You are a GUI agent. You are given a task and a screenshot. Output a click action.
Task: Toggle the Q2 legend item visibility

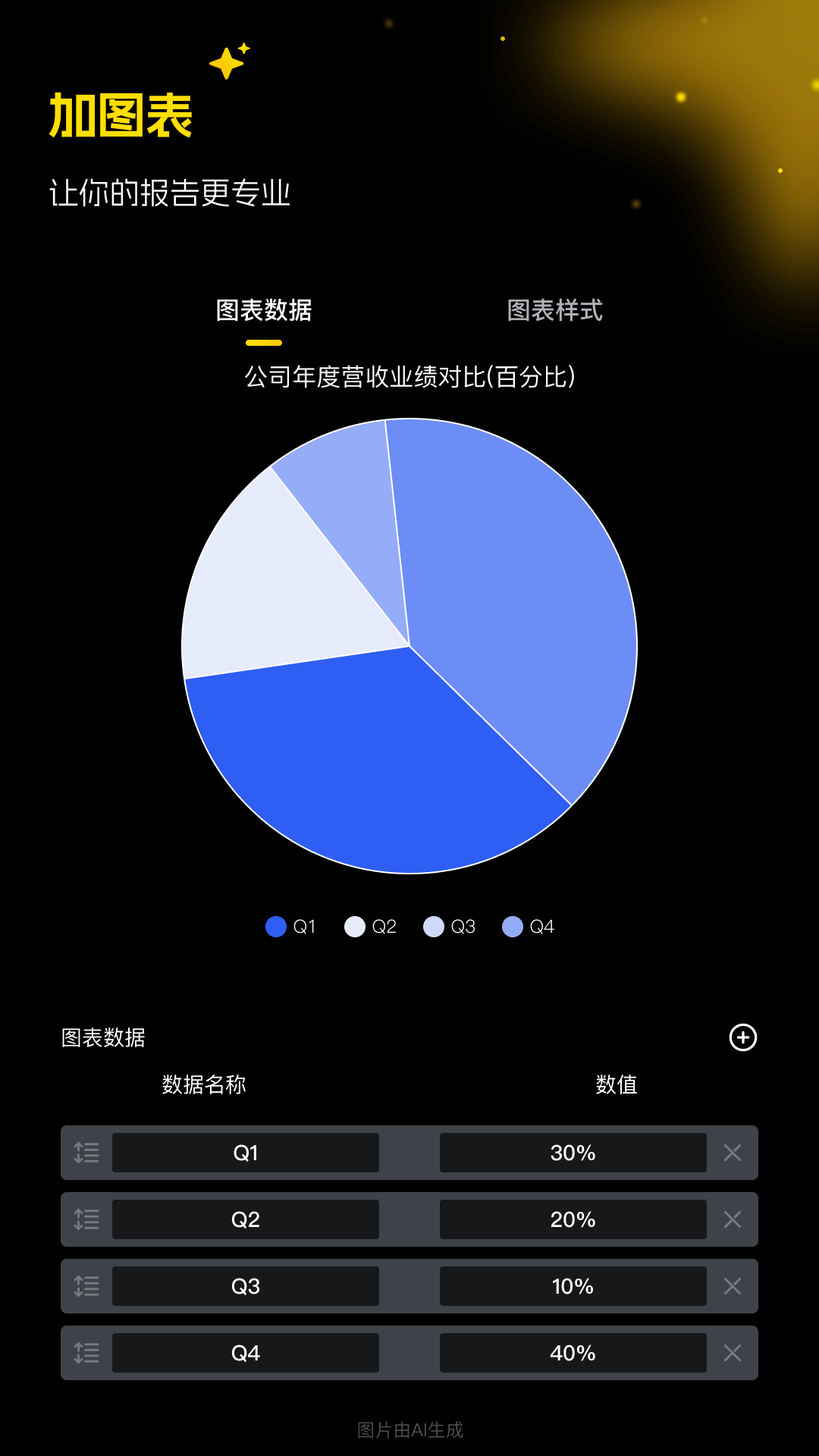(x=371, y=927)
